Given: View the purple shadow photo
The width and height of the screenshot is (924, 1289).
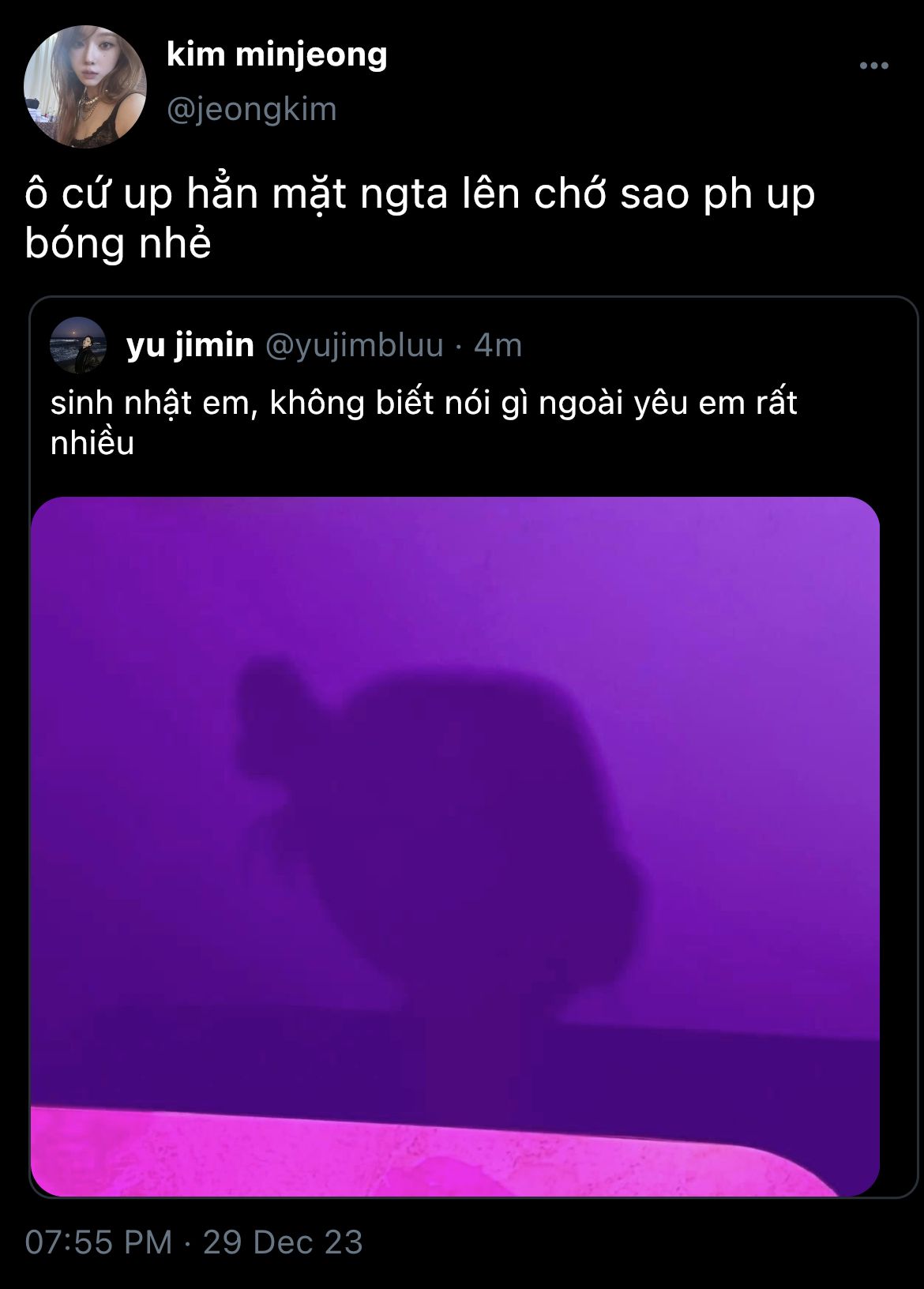Looking at the screenshot, I should [455, 845].
